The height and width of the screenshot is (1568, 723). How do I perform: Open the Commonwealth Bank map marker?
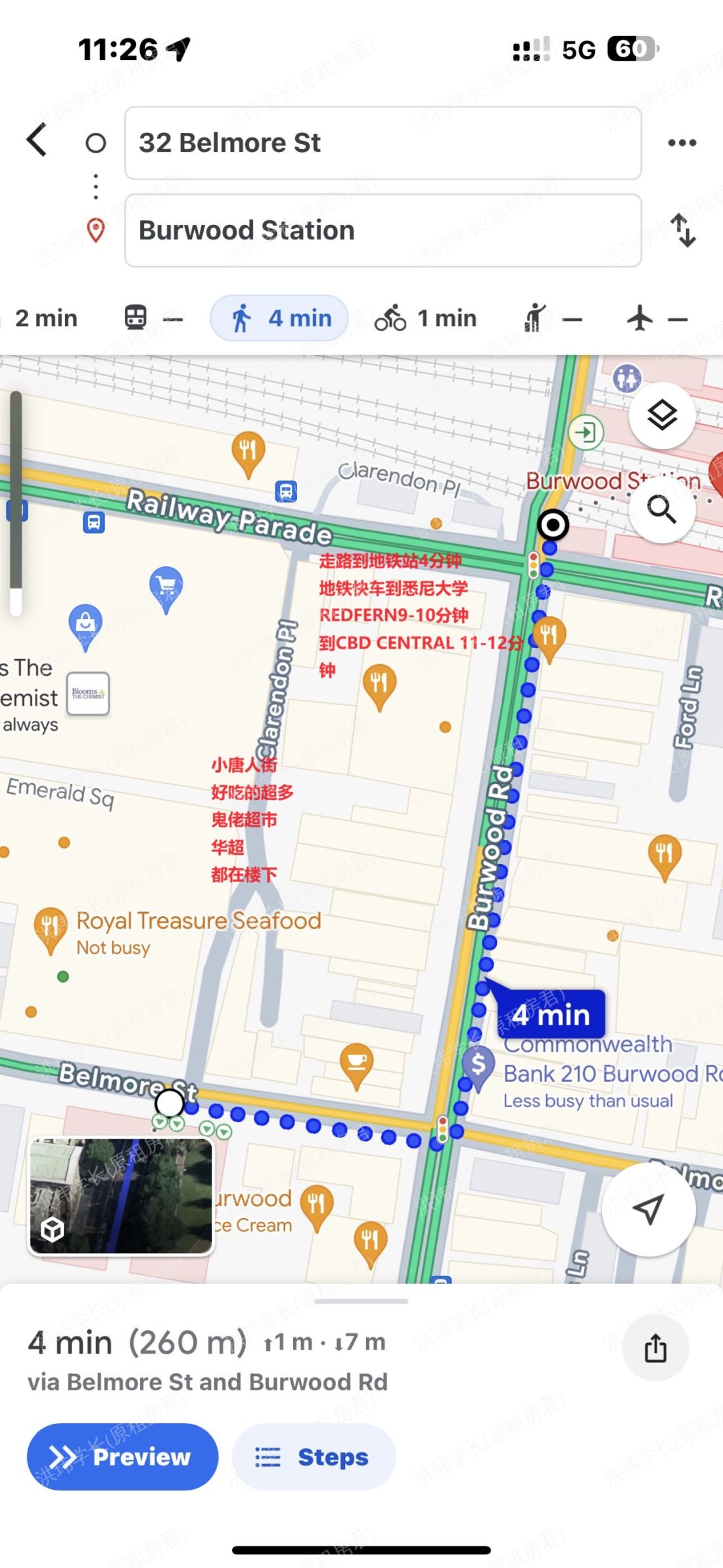pyautogui.click(x=478, y=1064)
